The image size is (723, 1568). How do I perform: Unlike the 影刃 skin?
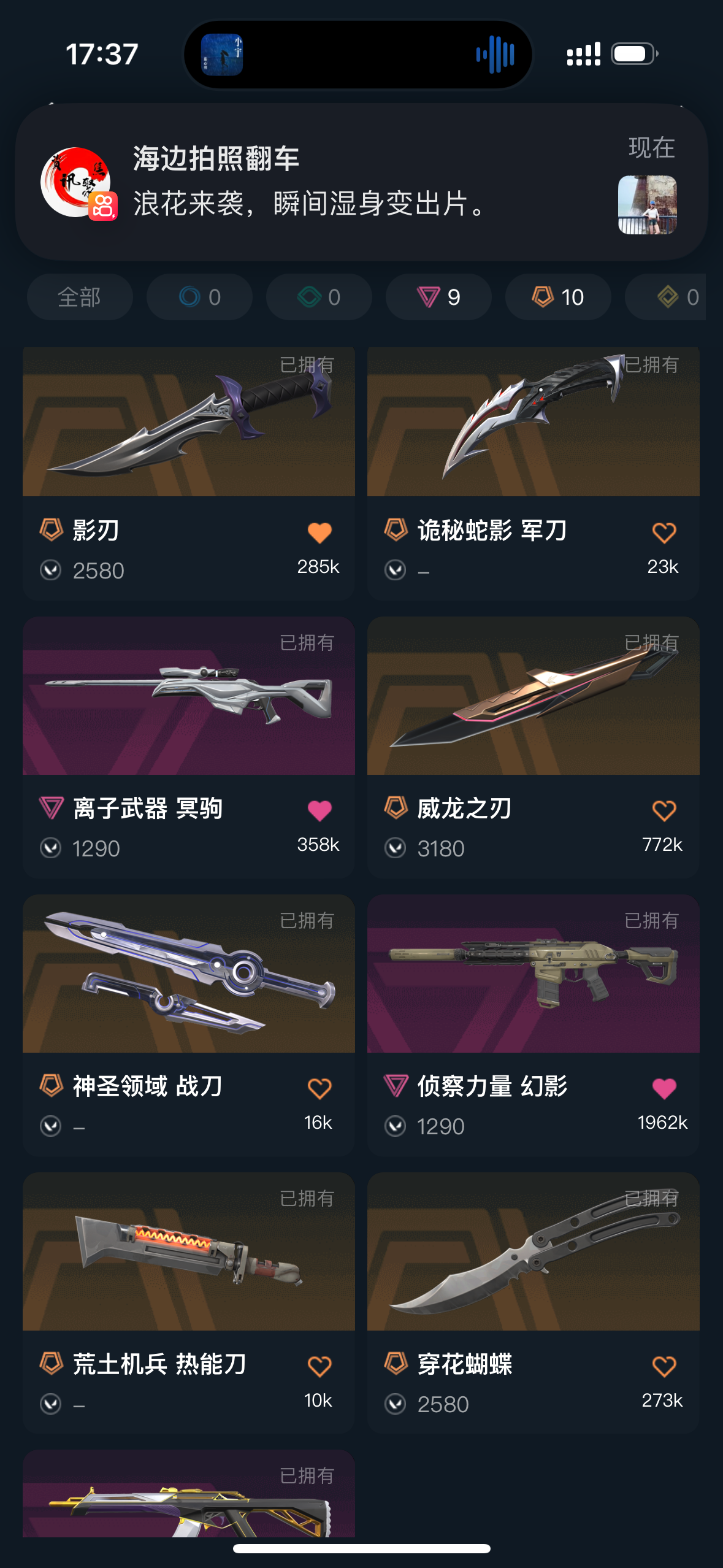tap(319, 532)
